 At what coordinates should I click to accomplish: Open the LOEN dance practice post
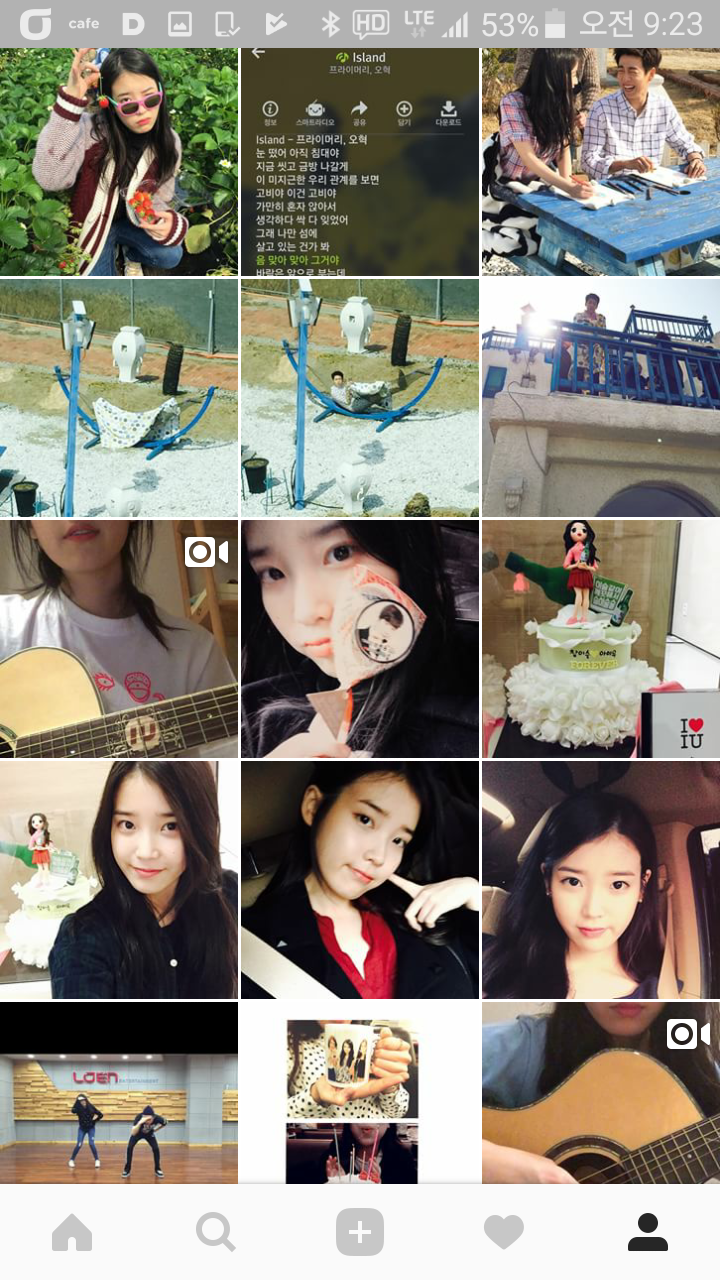tap(119, 1093)
